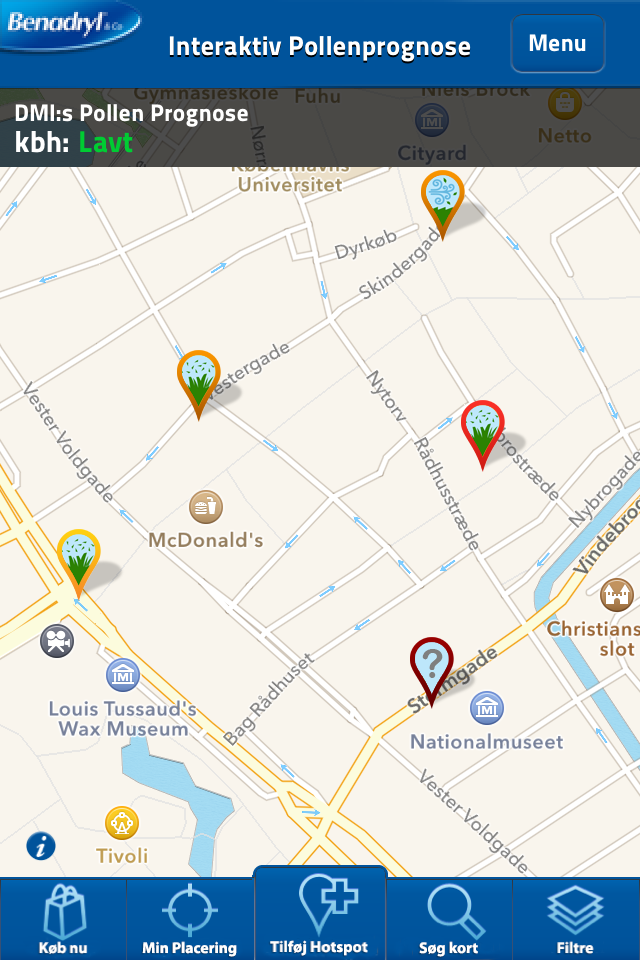Viewport: 640px width, 960px height.
Task: Open the Filtre layers tab
Action: [575, 919]
